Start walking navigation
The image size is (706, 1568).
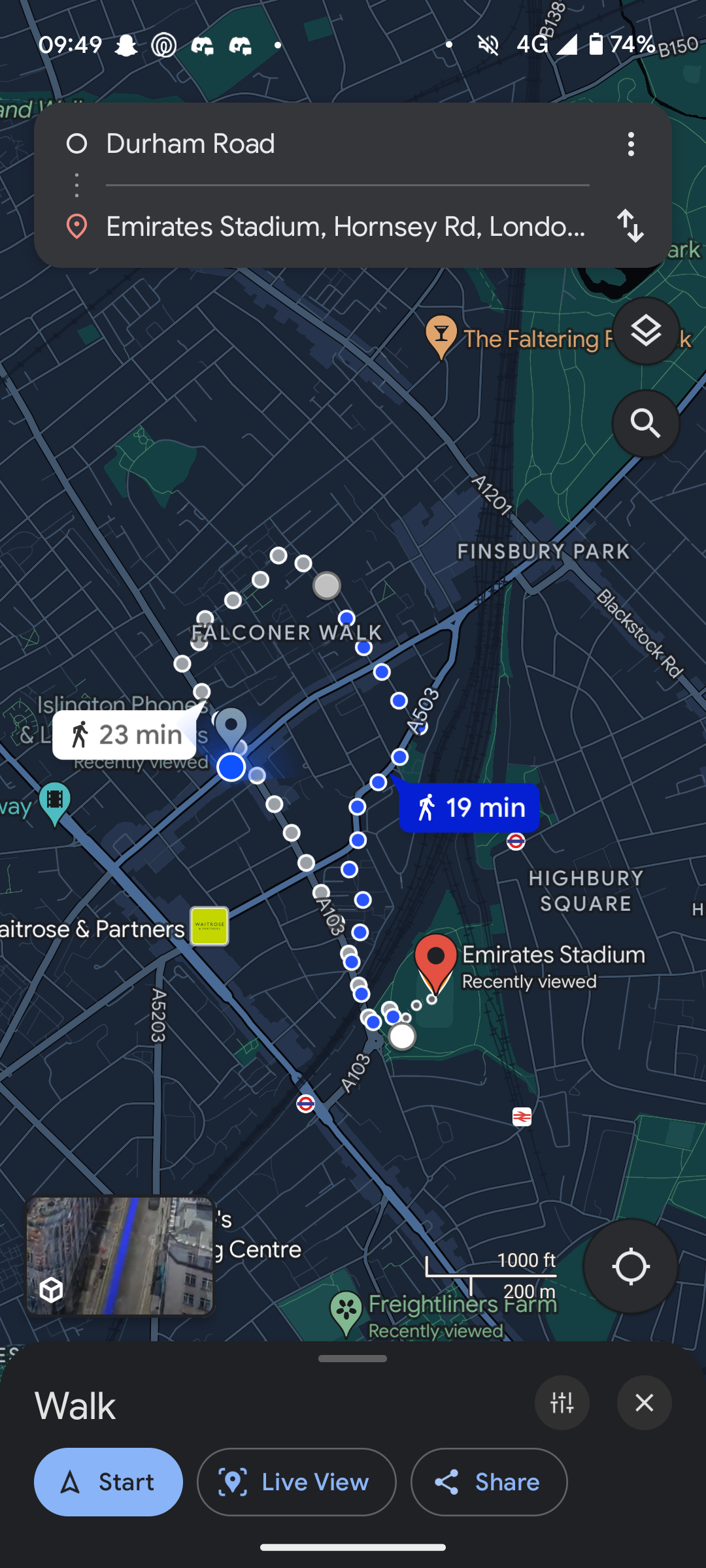coord(109,1482)
